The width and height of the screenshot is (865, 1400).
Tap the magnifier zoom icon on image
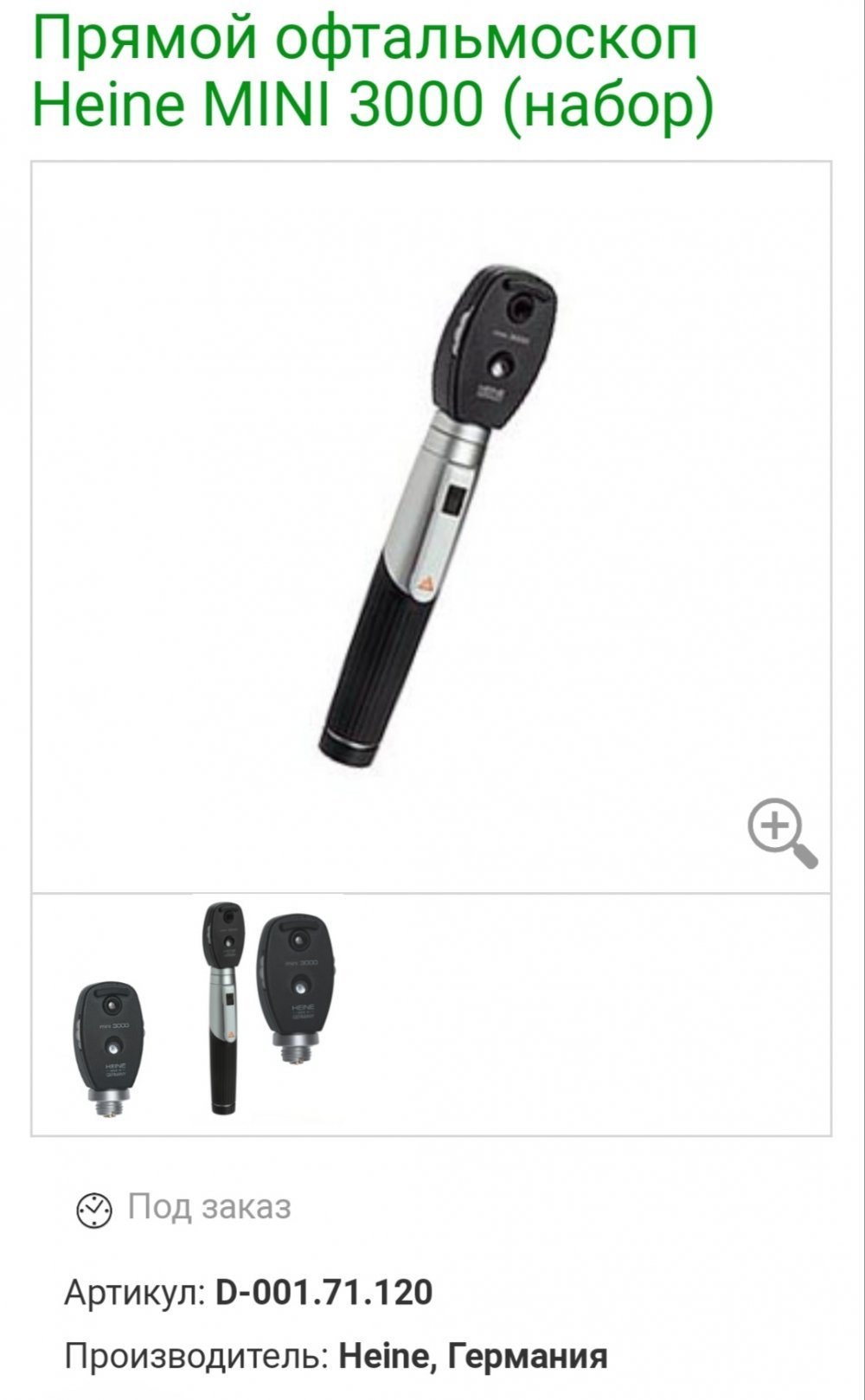[782, 832]
